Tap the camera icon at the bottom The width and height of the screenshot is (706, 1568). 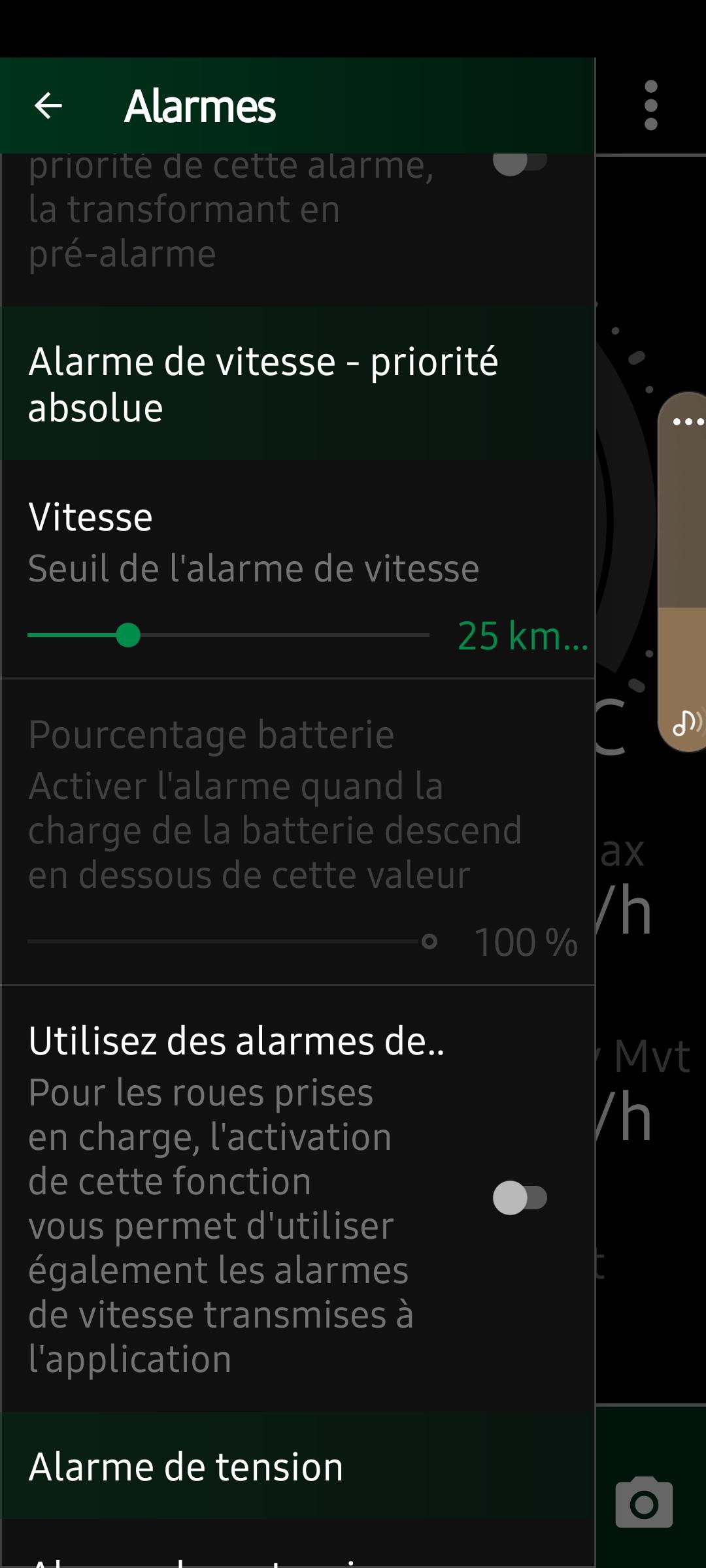pyautogui.click(x=644, y=1503)
